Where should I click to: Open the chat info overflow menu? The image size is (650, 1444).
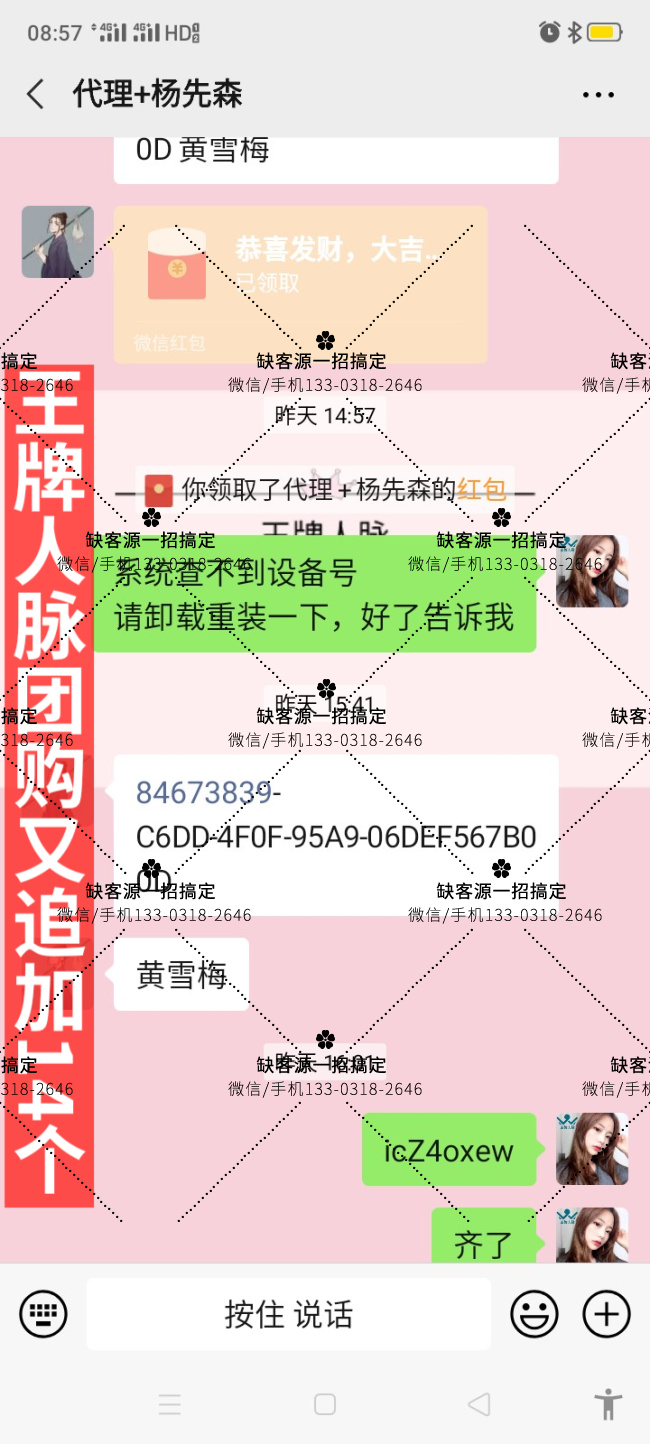pyautogui.click(x=598, y=95)
